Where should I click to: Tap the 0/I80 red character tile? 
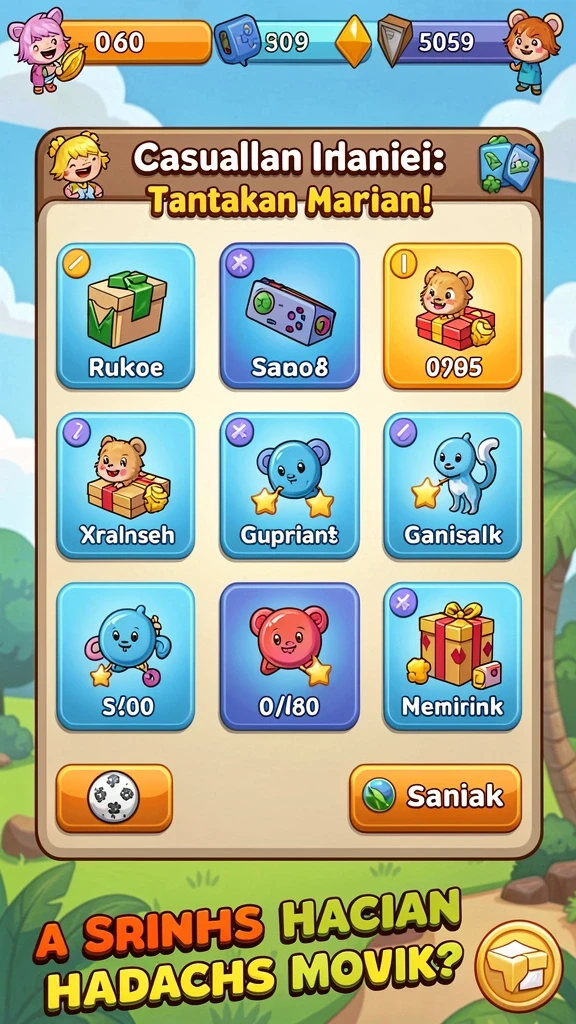(x=289, y=656)
